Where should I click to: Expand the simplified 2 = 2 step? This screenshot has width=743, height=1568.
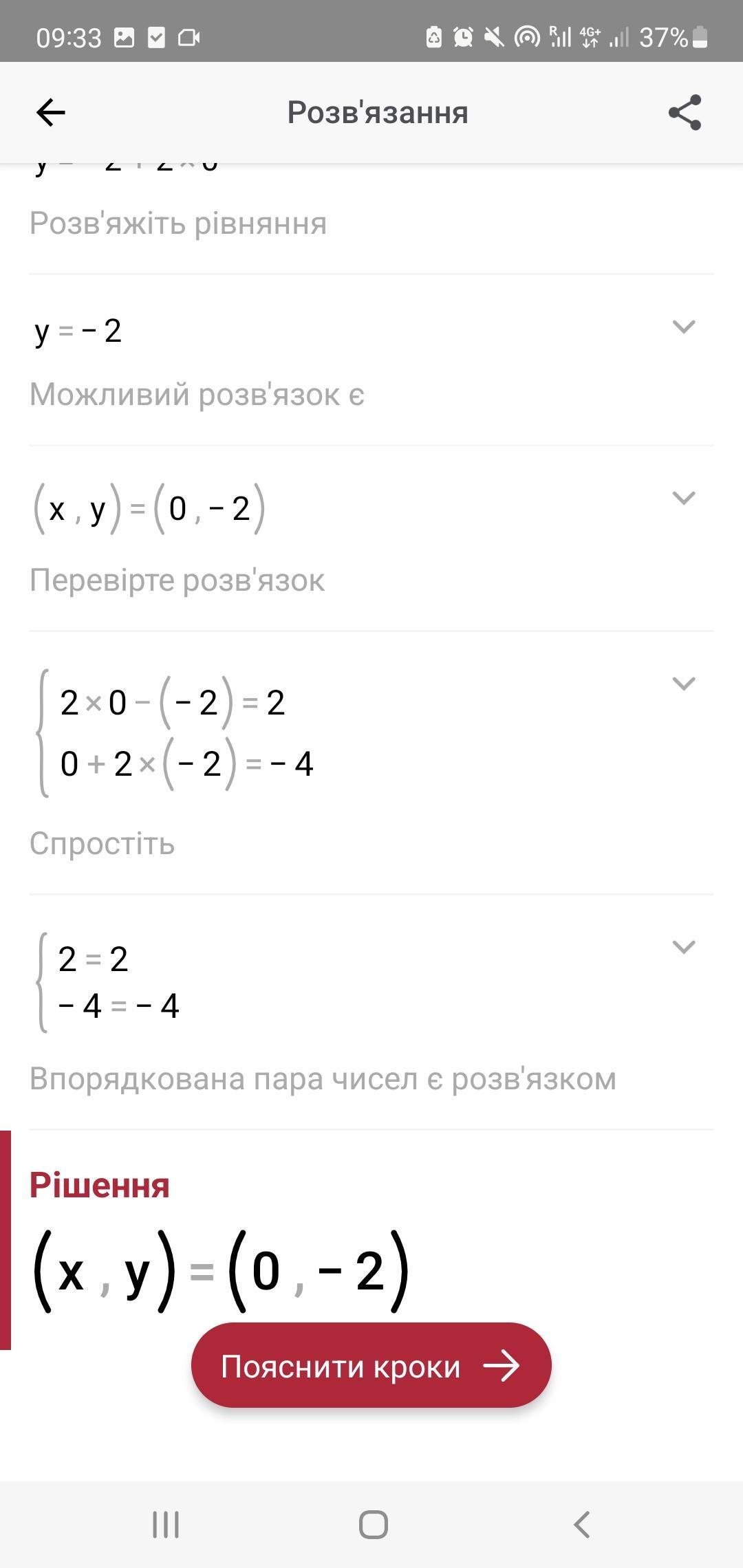pos(683,947)
